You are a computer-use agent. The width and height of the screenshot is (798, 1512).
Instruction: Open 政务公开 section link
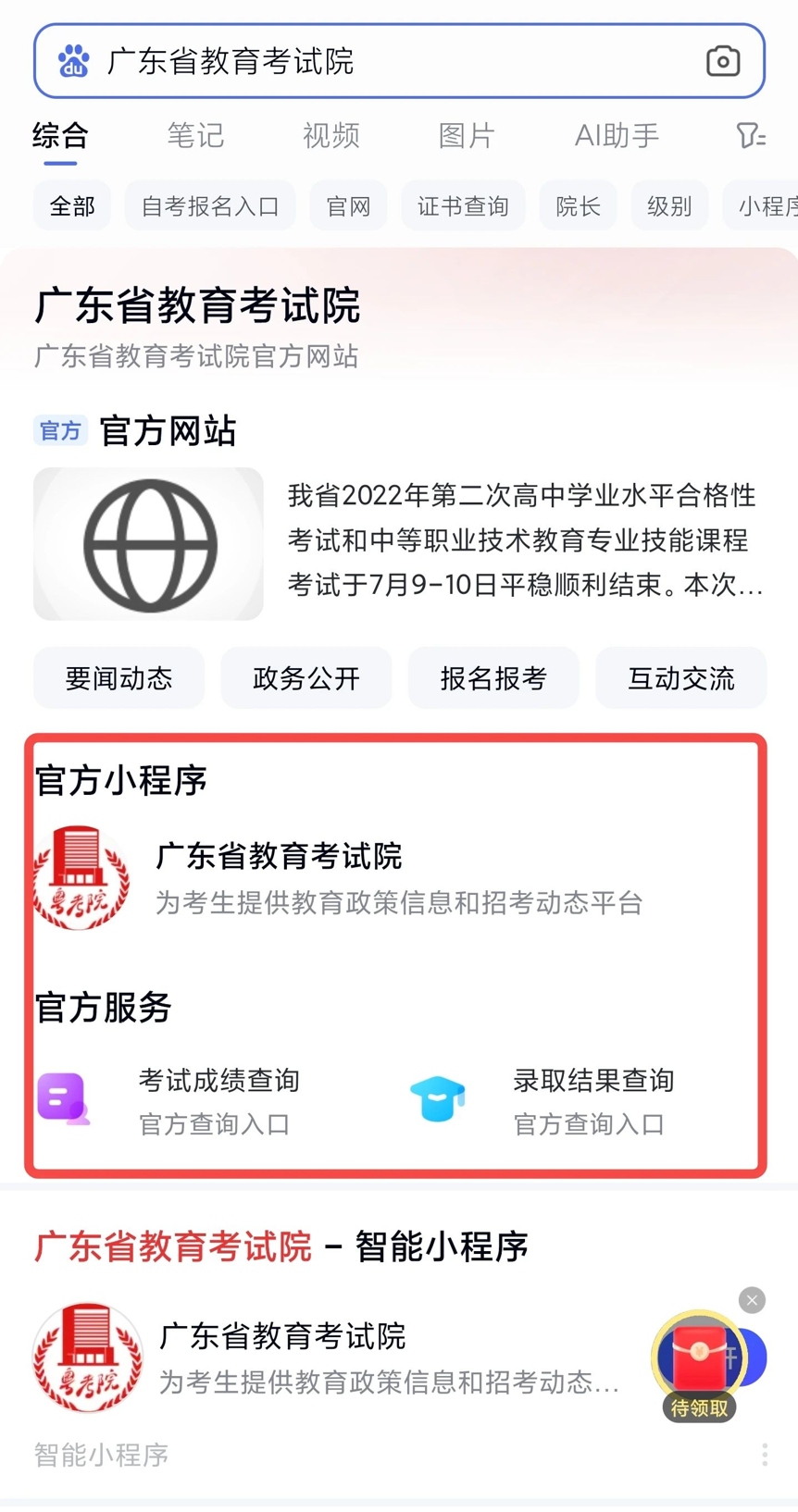coord(306,678)
